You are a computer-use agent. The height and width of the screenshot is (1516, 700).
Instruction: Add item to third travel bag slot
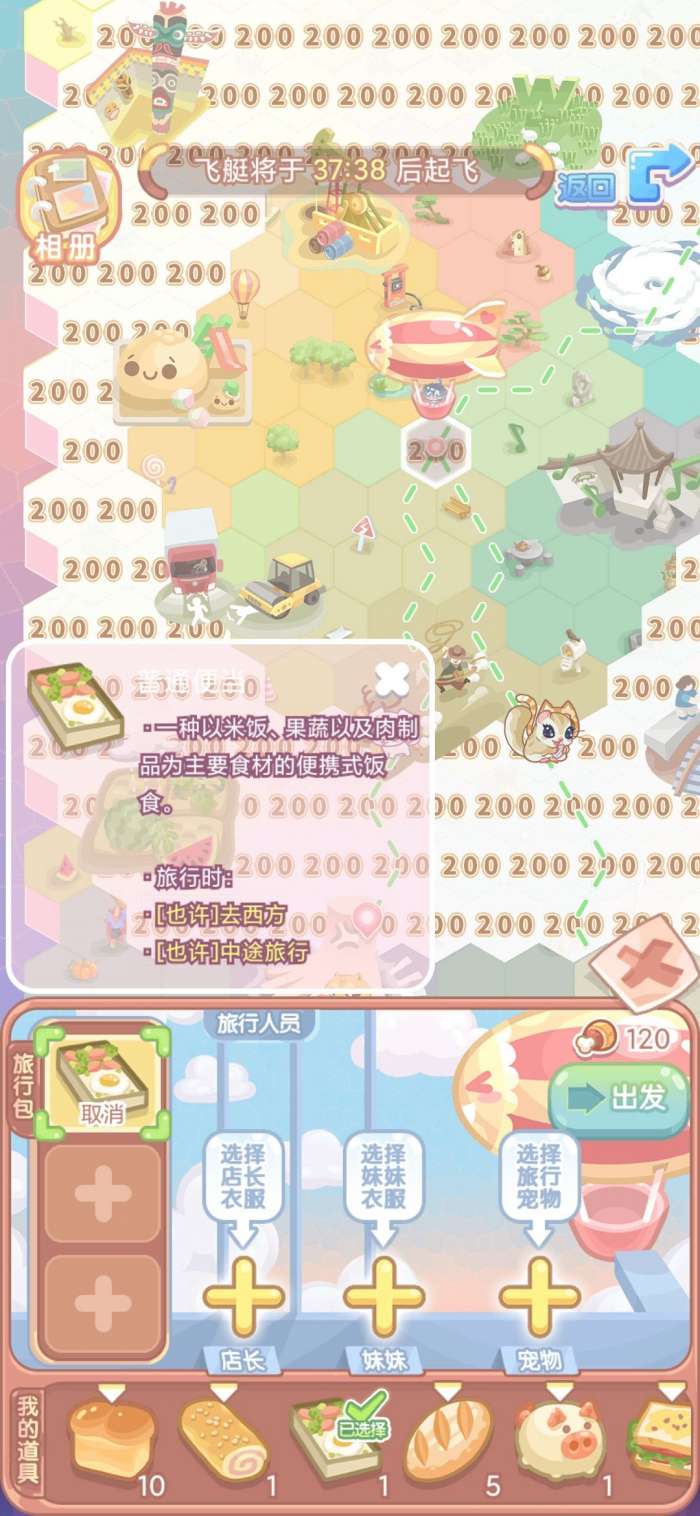click(103, 1302)
